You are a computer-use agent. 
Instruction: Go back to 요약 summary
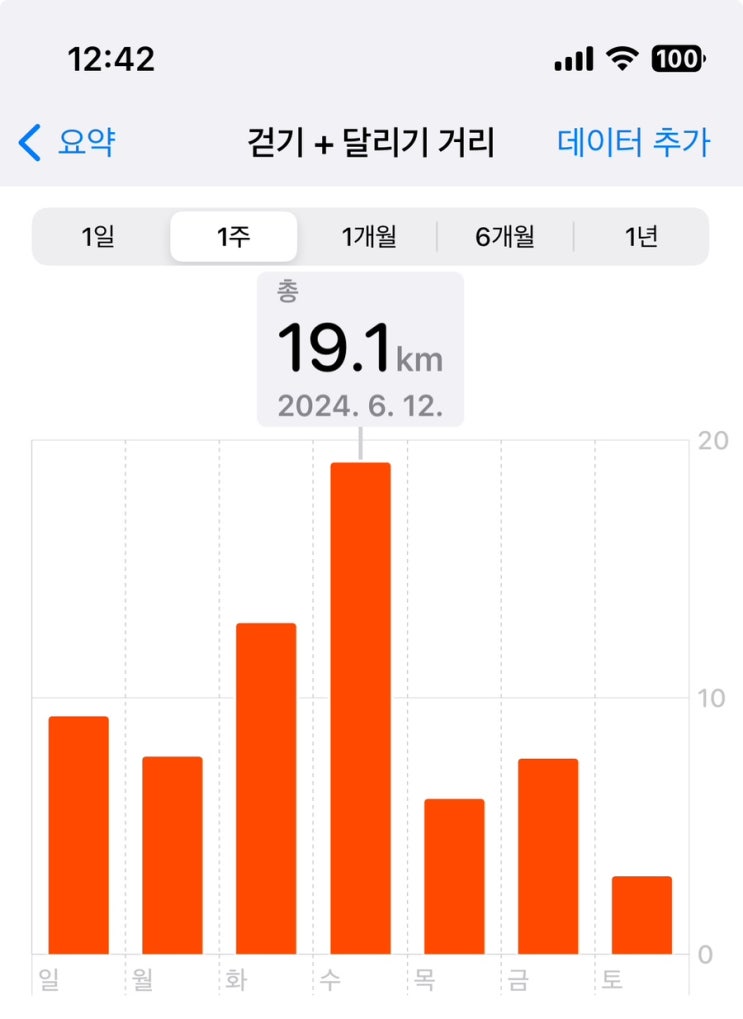pos(68,143)
